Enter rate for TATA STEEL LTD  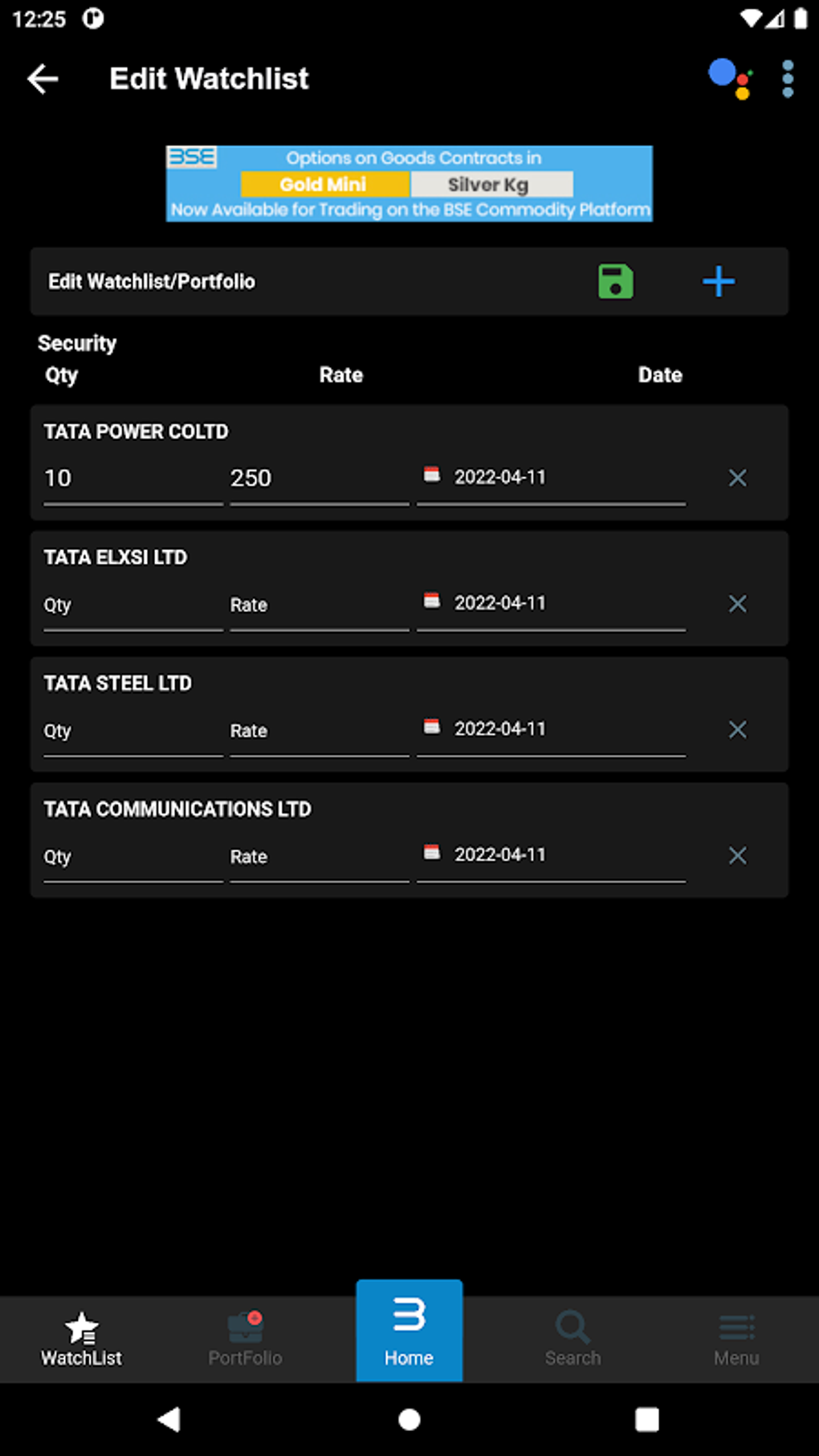[319, 731]
